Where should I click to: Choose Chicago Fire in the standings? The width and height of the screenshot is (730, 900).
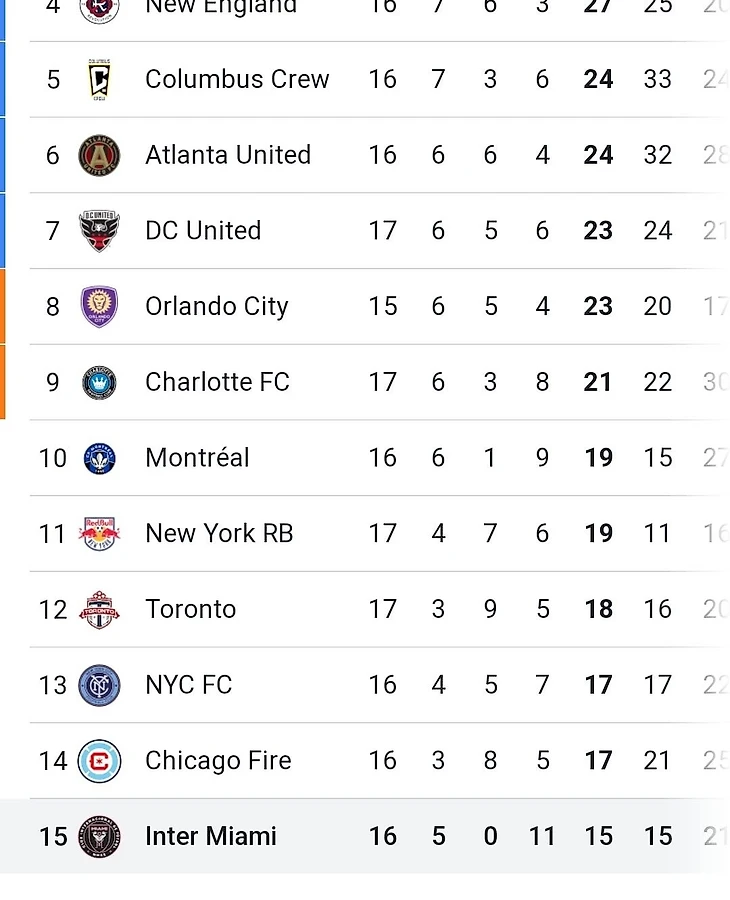pyautogui.click(x=218, y=761)
